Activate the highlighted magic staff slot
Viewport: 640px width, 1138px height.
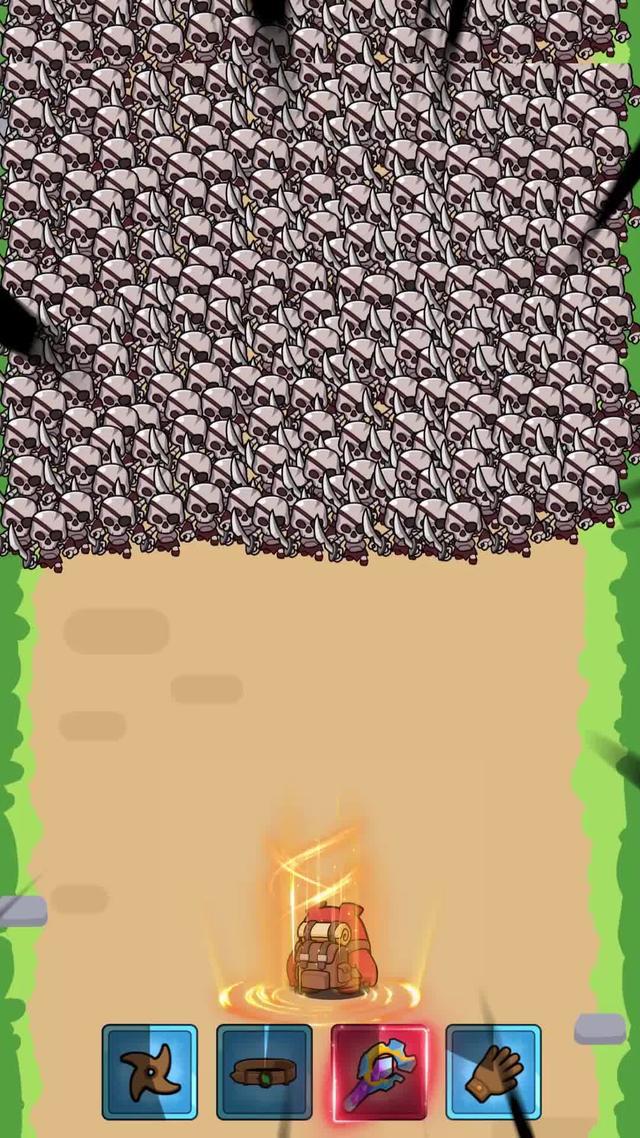(x=379, y=1071)
